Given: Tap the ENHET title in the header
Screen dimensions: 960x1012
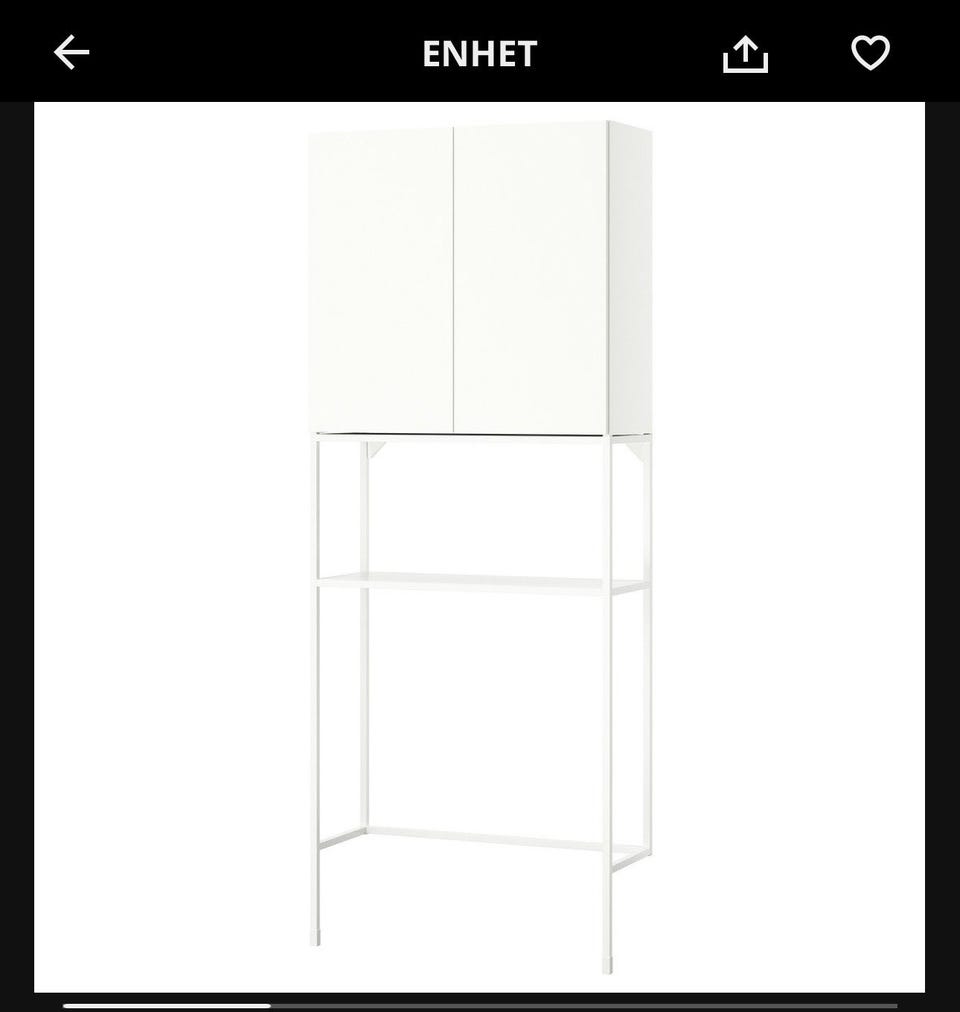Looking at the screenshot, I should click(480, 53).
